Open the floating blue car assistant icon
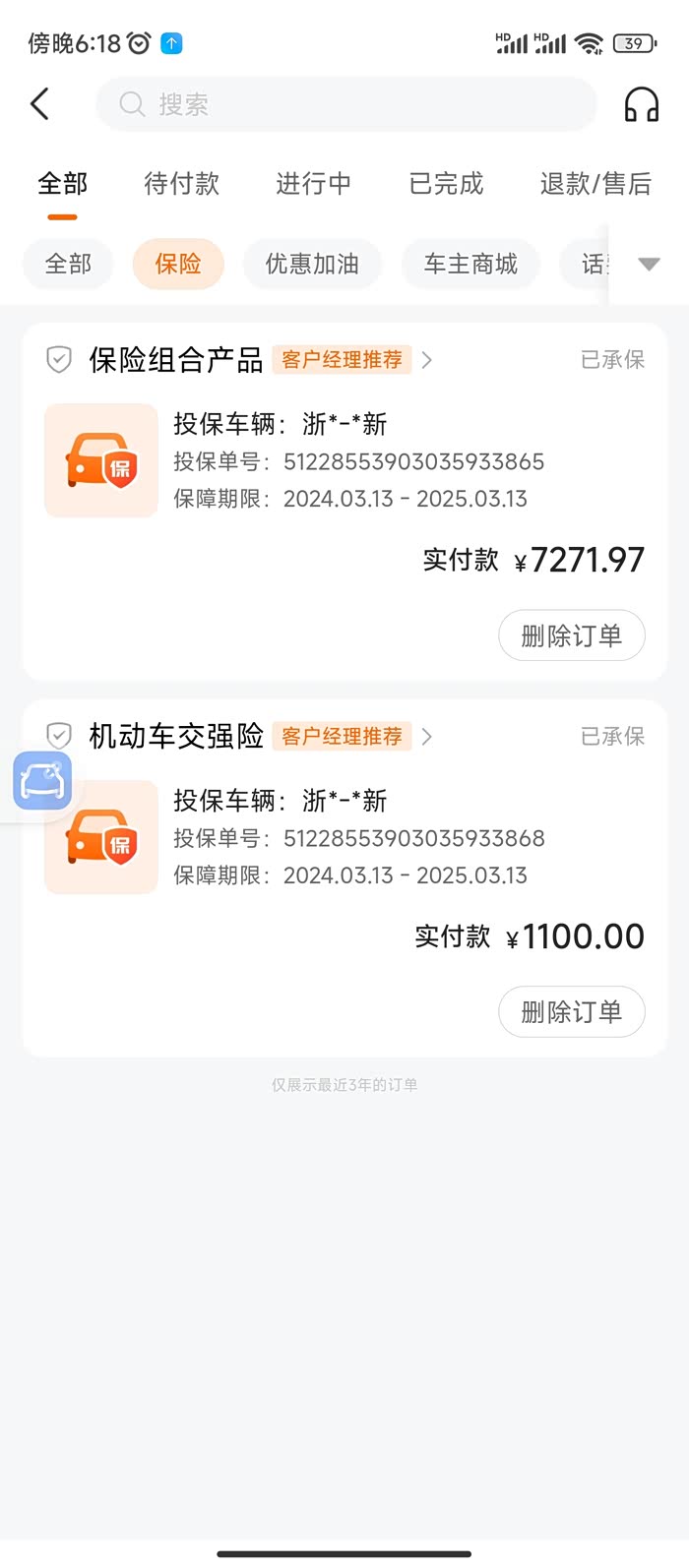 click(42, 782)
